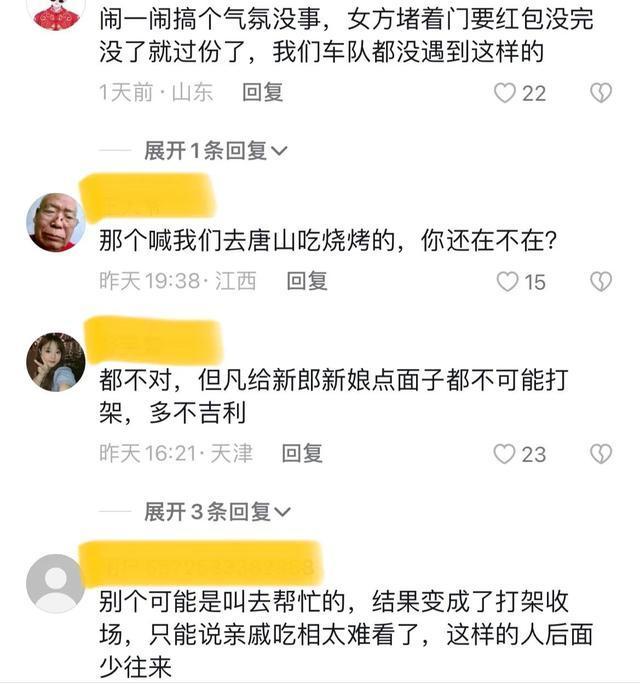Image resolution: width=640 pixels, height=684 pixels.
Task: Open the avatar of the Jiangxi commenter
Action: click(55, 222)
